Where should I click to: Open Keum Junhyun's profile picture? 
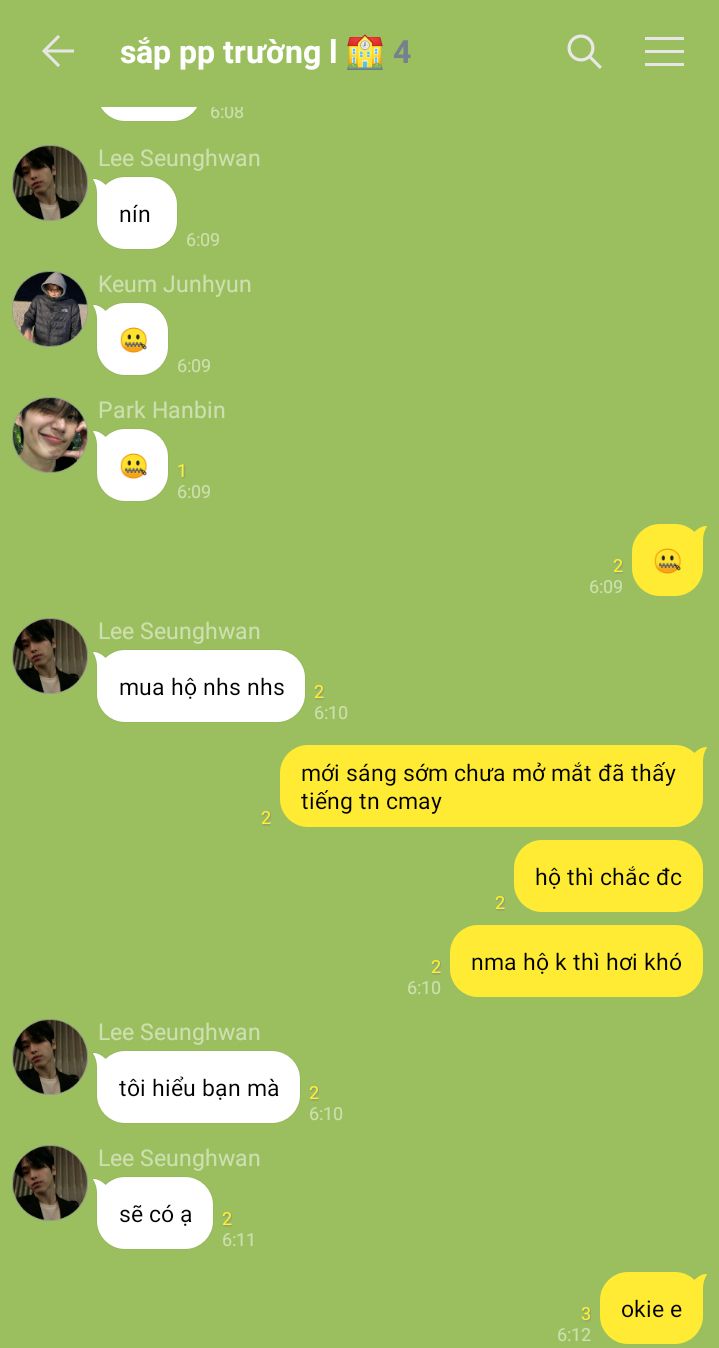tap(50, 309)
